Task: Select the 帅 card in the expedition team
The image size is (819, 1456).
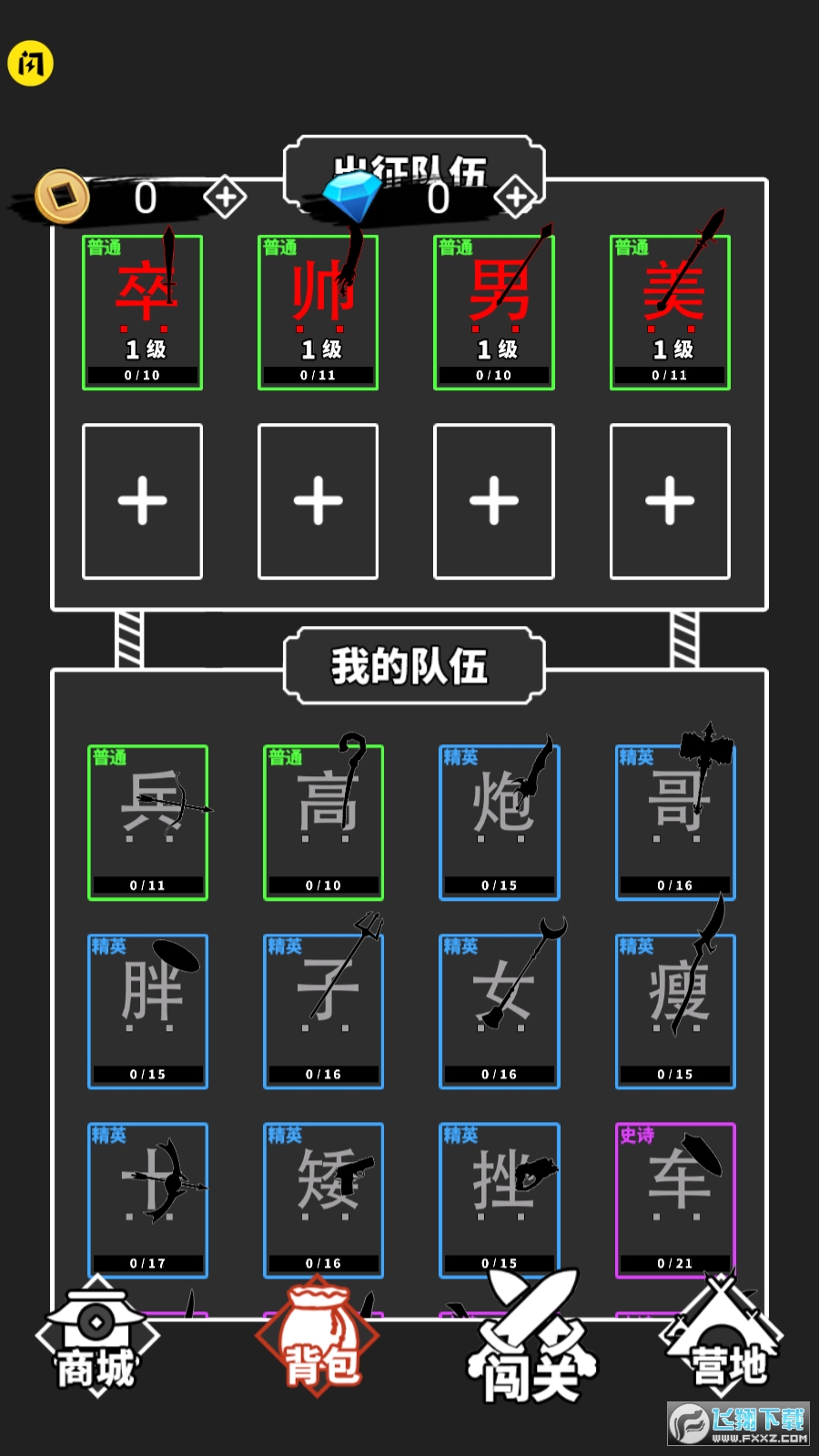Action: (318, 312)
